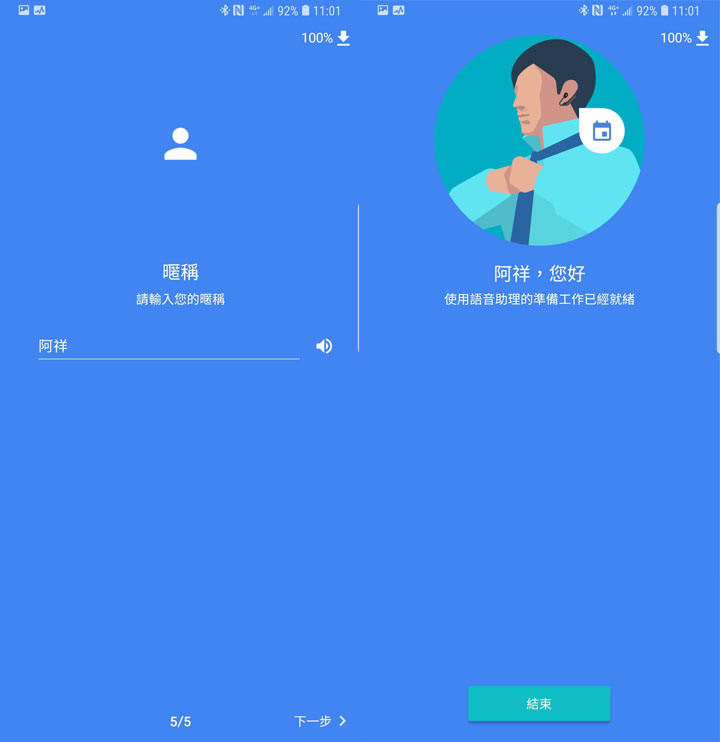The image size is (720, 742).
Task: Open the calendar badge on the avatar
Action: (601, 130)
